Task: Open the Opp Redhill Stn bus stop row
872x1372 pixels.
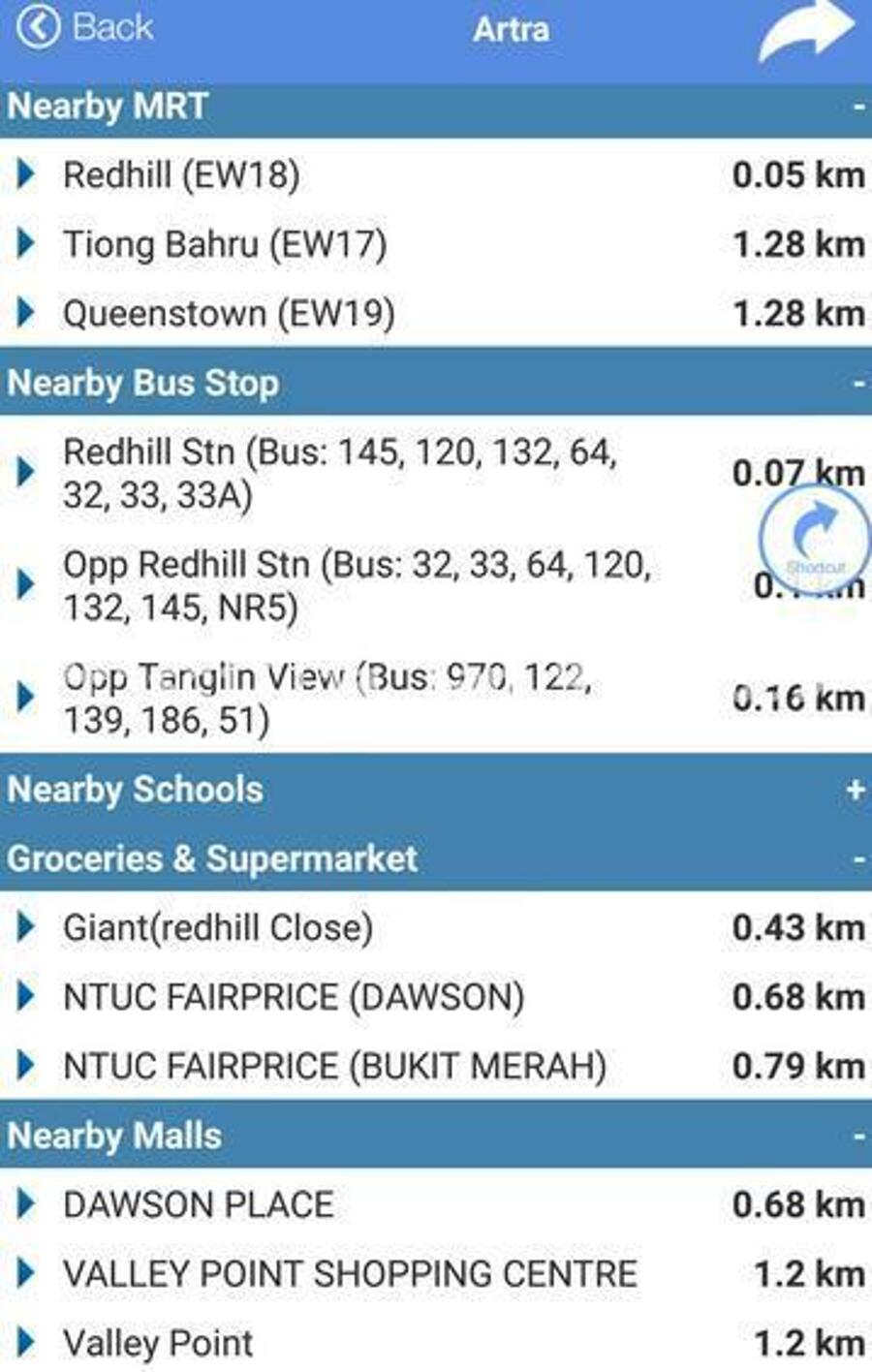Action: coord(356,585)
